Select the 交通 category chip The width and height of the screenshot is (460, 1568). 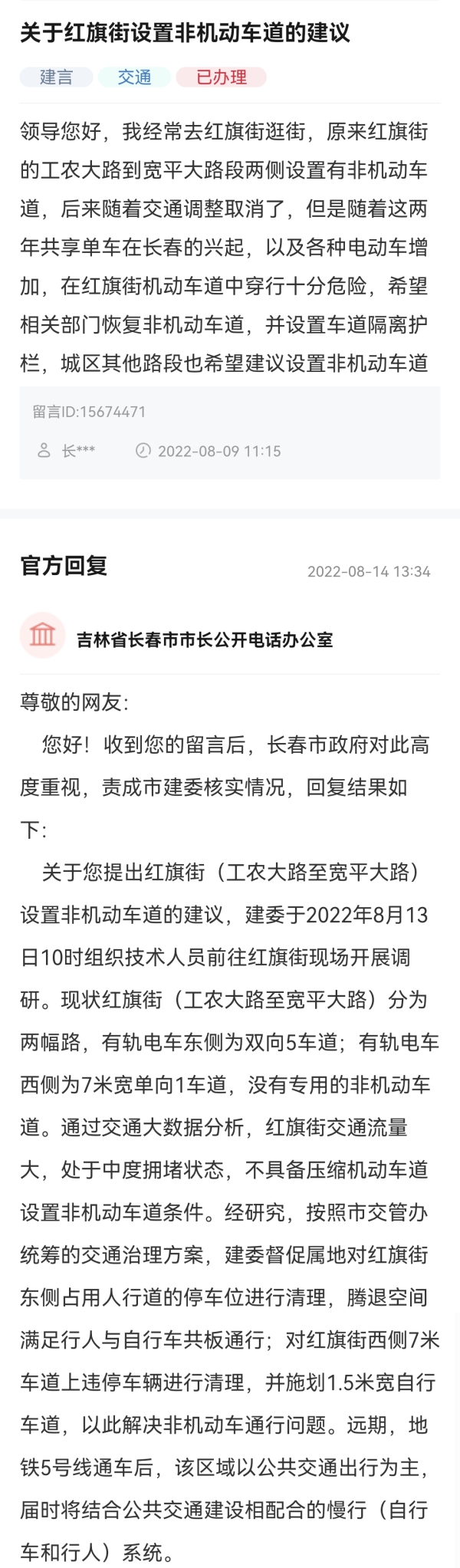134,77
